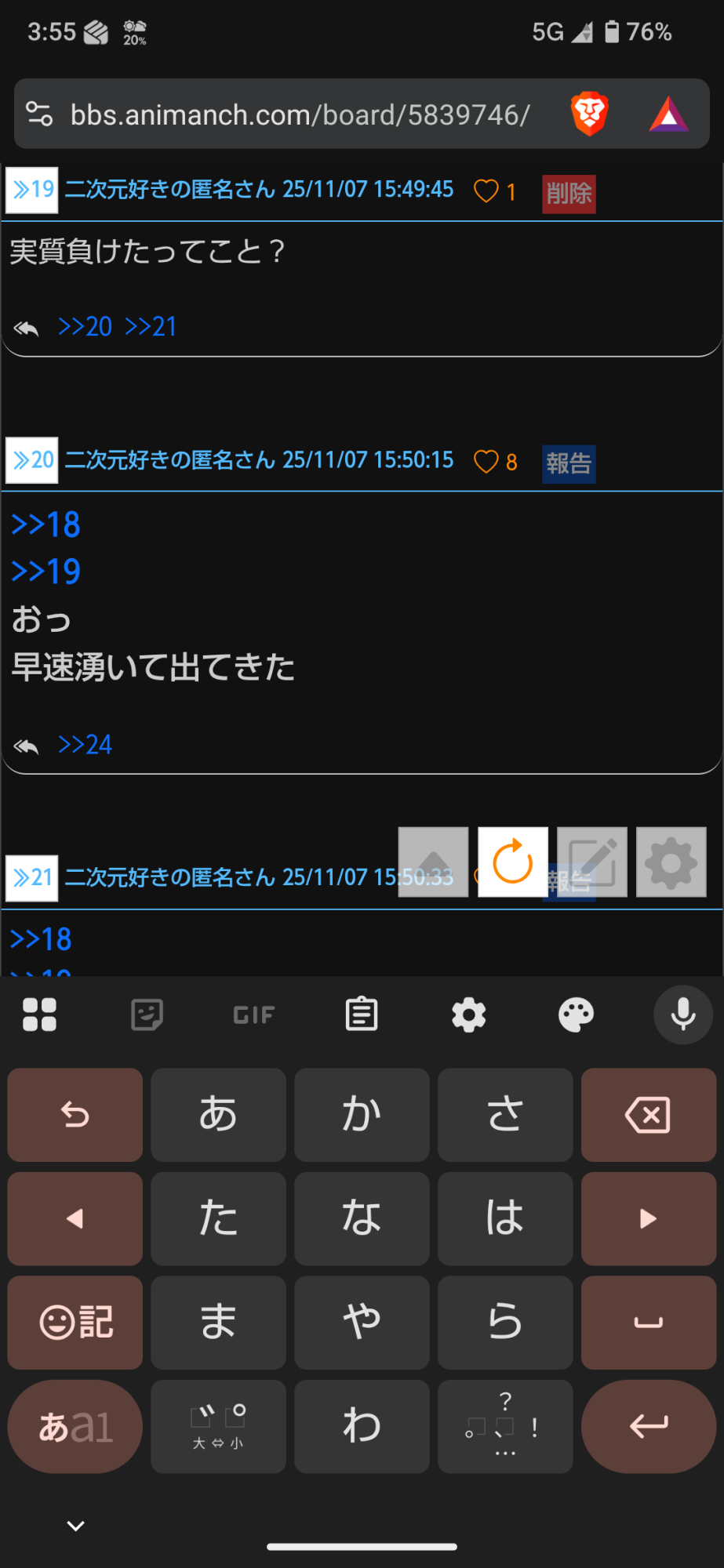Viewport: 724px width, 1568px height.
Task: Tap the floating refresh button
Action: 513,862
